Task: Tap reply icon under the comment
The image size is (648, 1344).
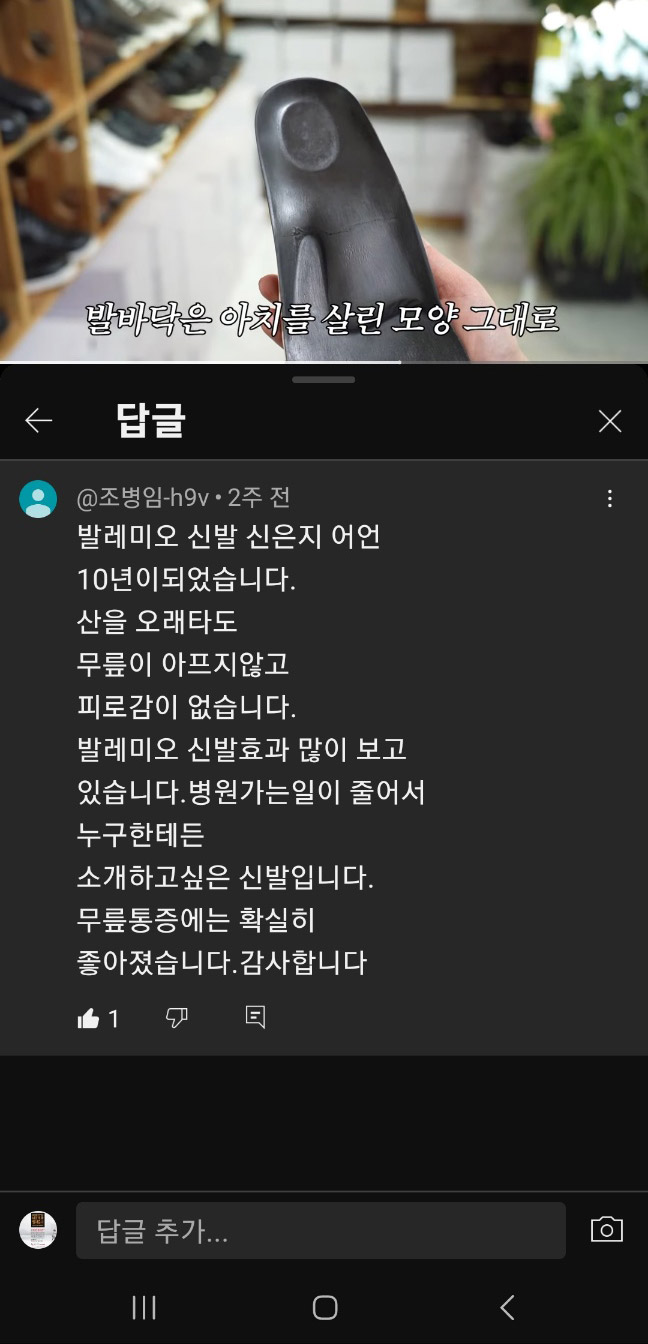Action: [x=255, y=1018]
